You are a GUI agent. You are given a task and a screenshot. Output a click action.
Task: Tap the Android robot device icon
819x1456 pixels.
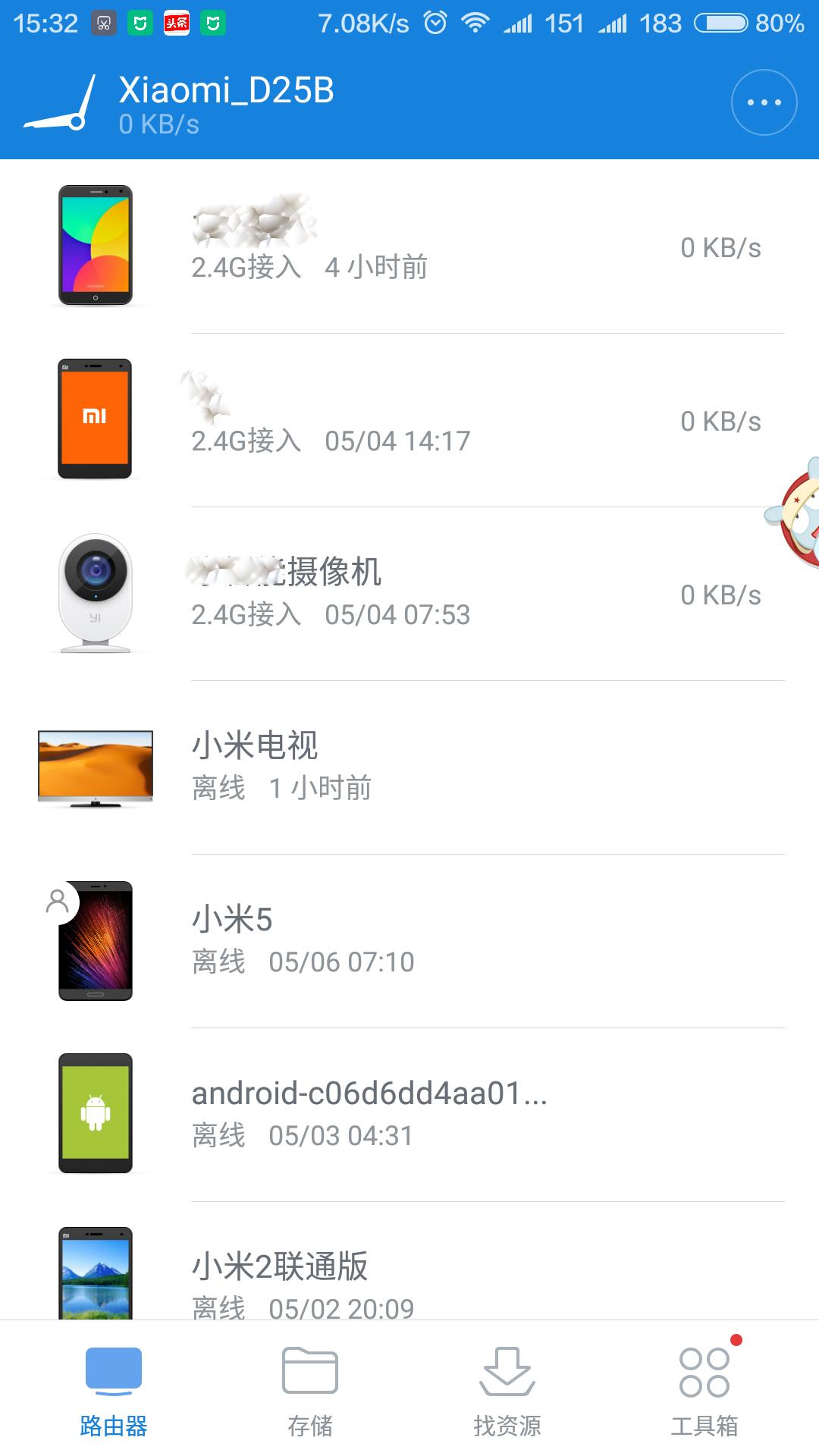94,1115
